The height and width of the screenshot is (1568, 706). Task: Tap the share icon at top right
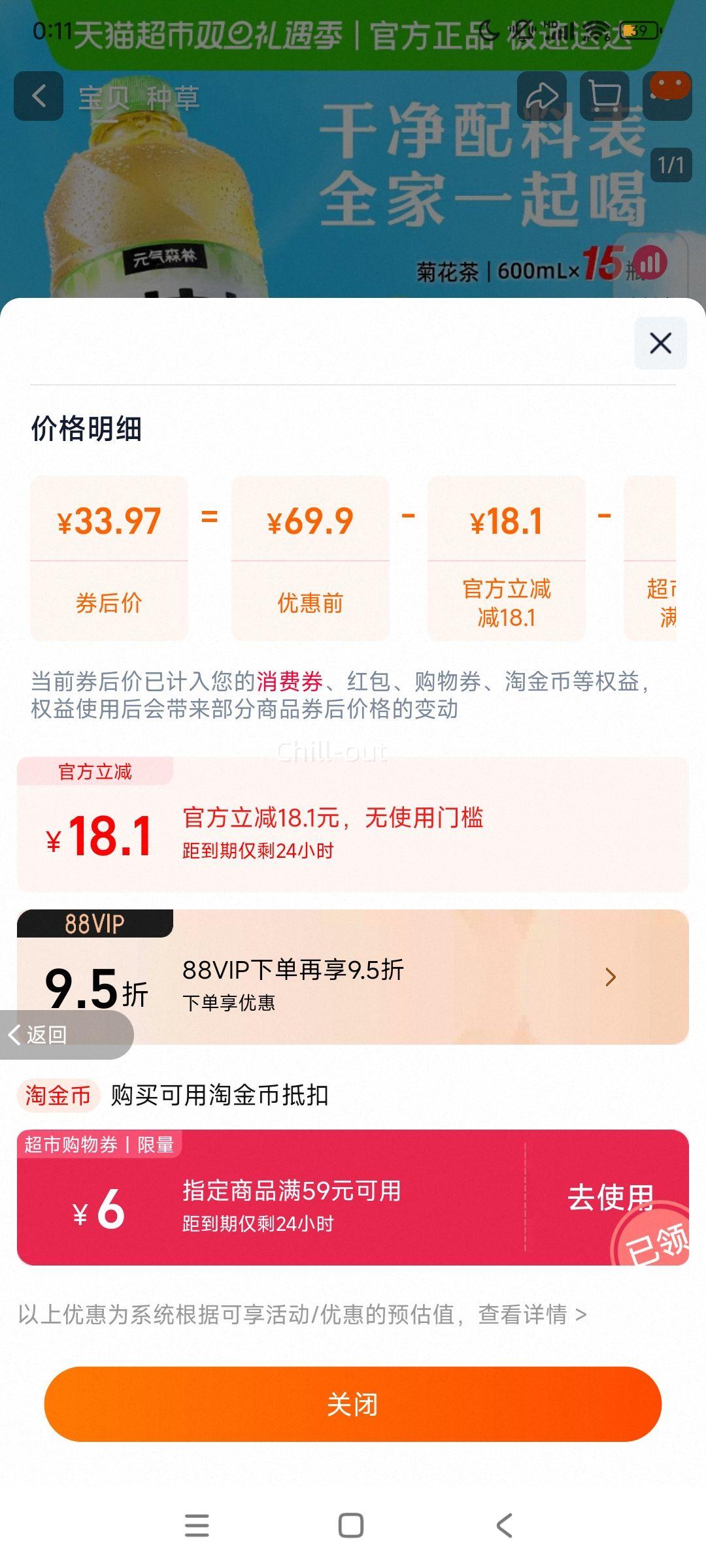click(543, 96)
